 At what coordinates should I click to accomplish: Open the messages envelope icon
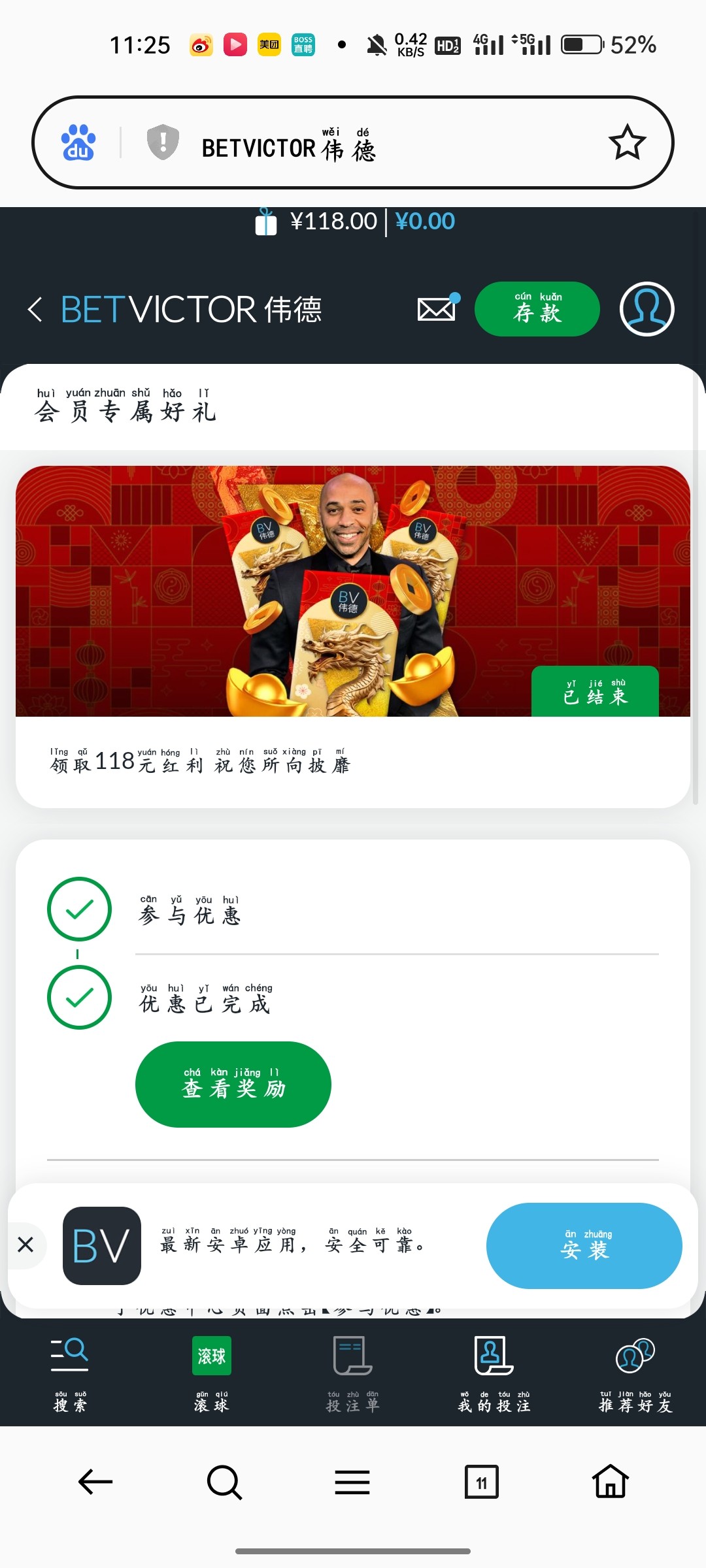tap(437, 309)
